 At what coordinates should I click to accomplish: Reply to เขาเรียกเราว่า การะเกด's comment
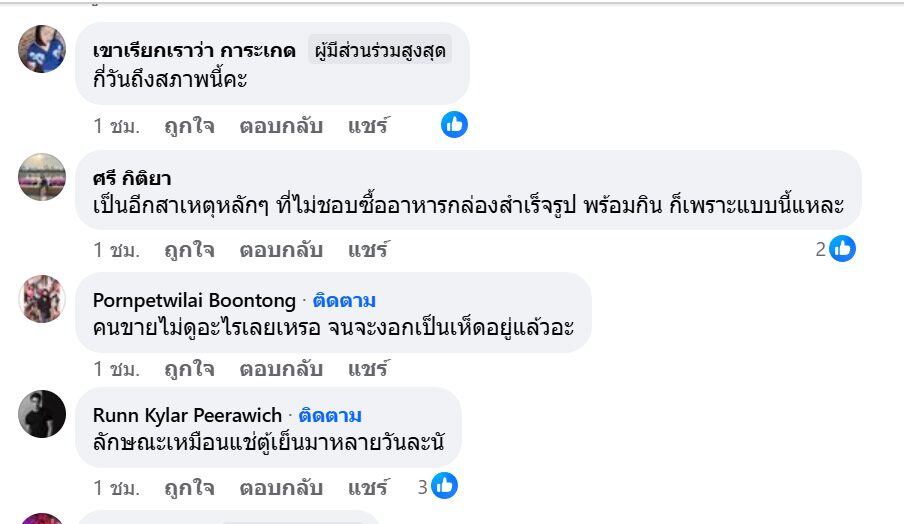pos(280,127)
